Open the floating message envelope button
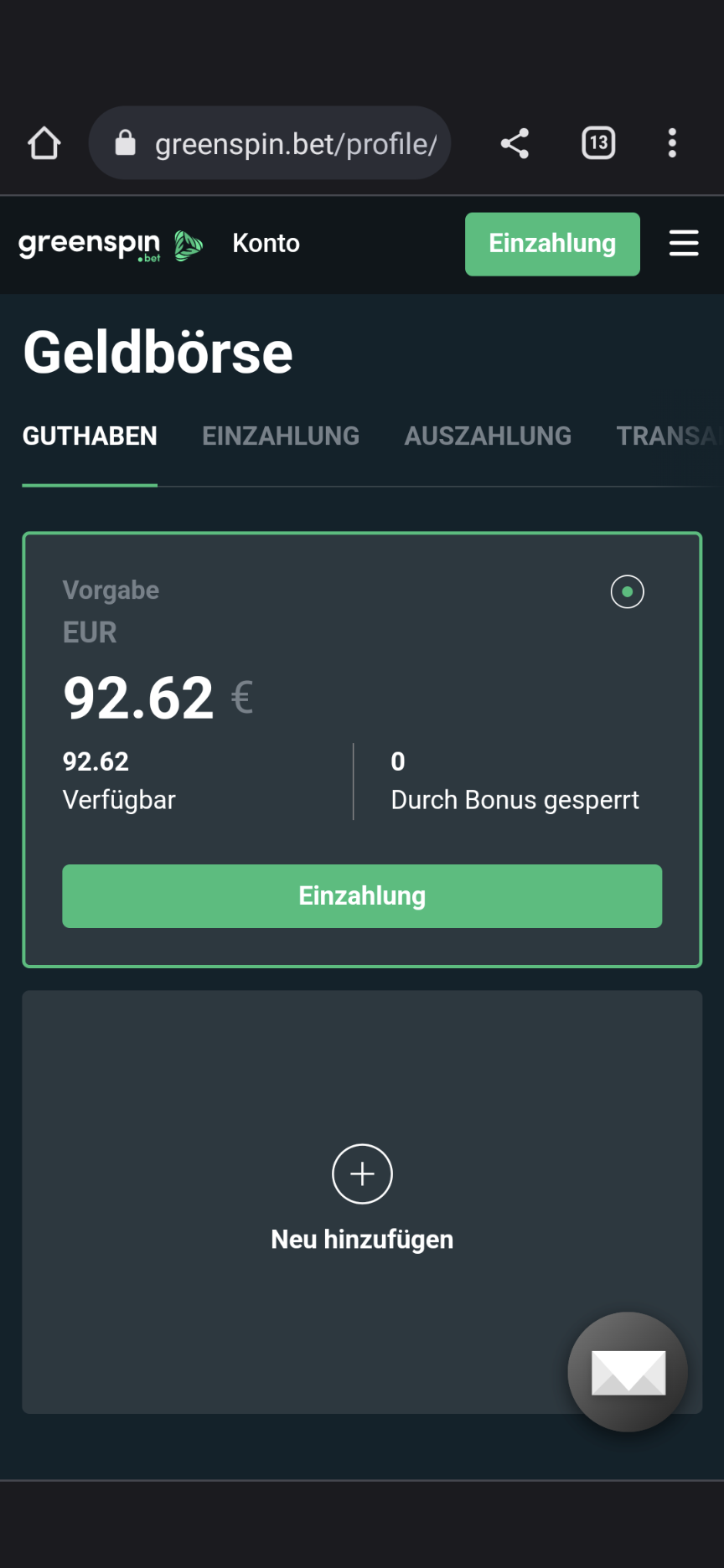 click(x=628, y=1372)
